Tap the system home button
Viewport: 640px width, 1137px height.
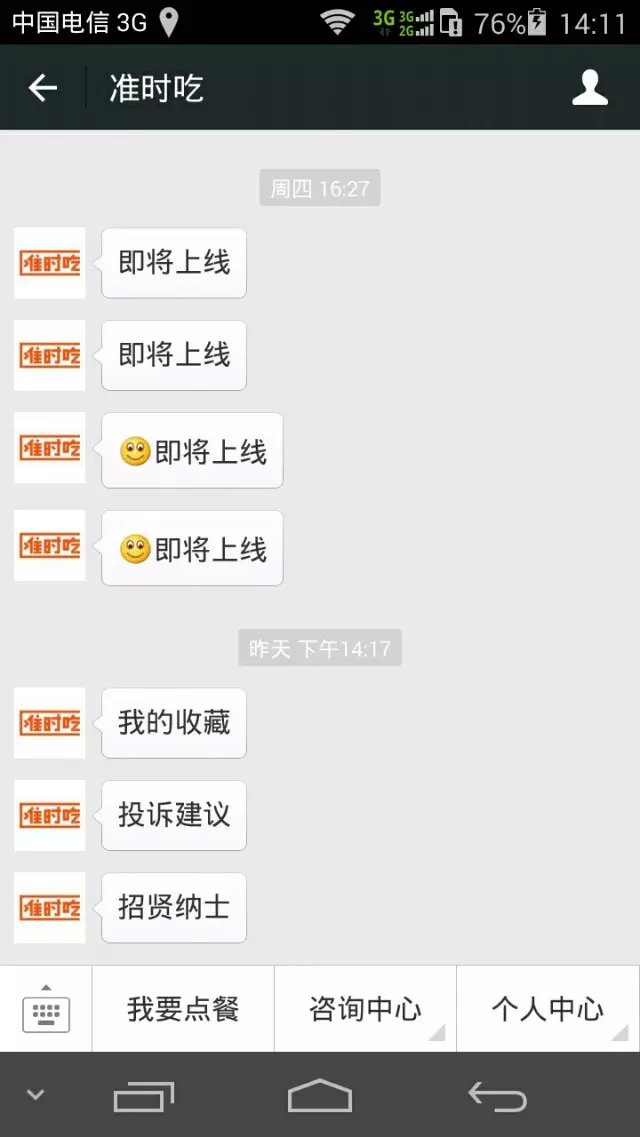tap(320, 1096)
